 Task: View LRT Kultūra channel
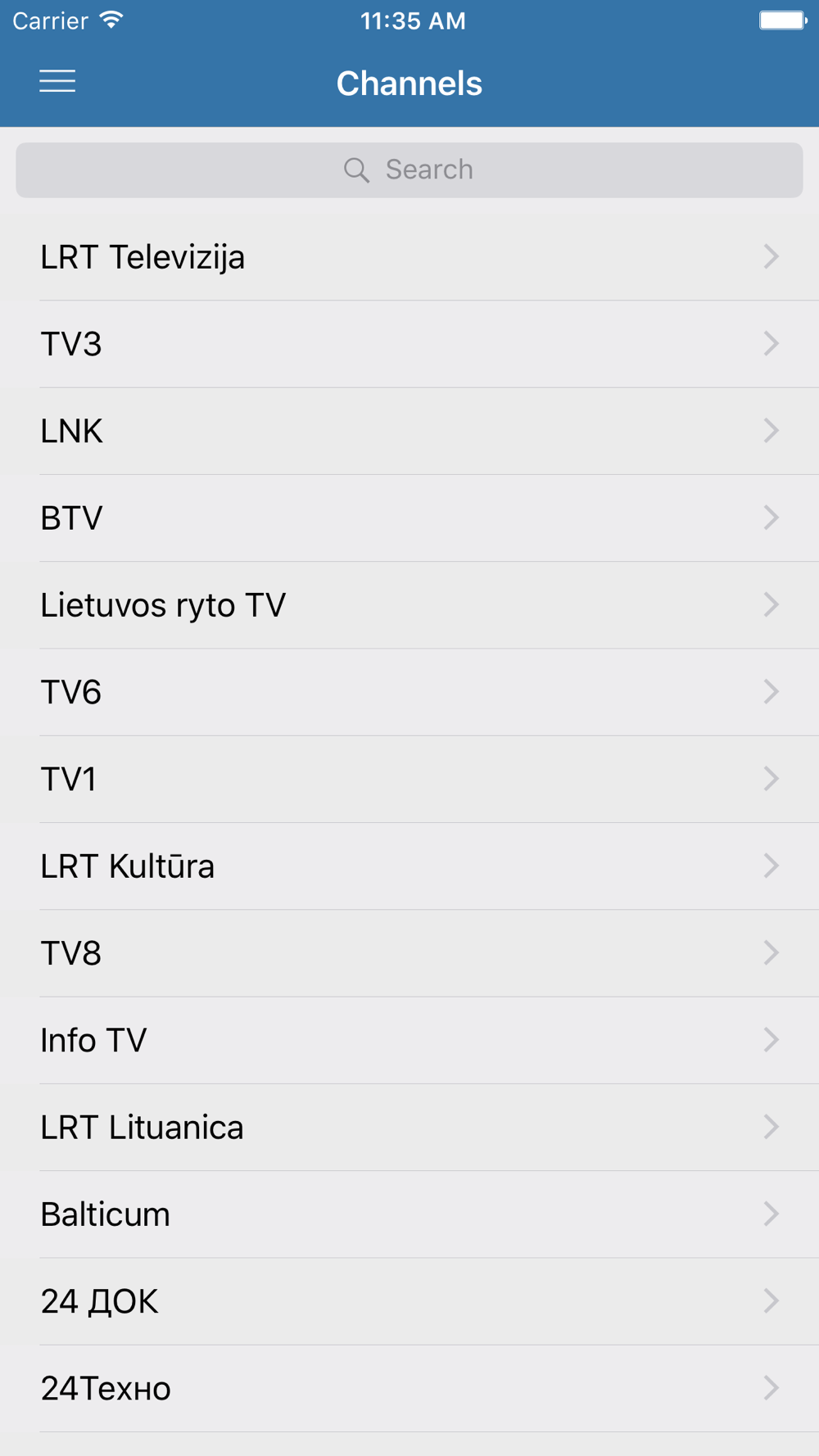pos(409,866)
